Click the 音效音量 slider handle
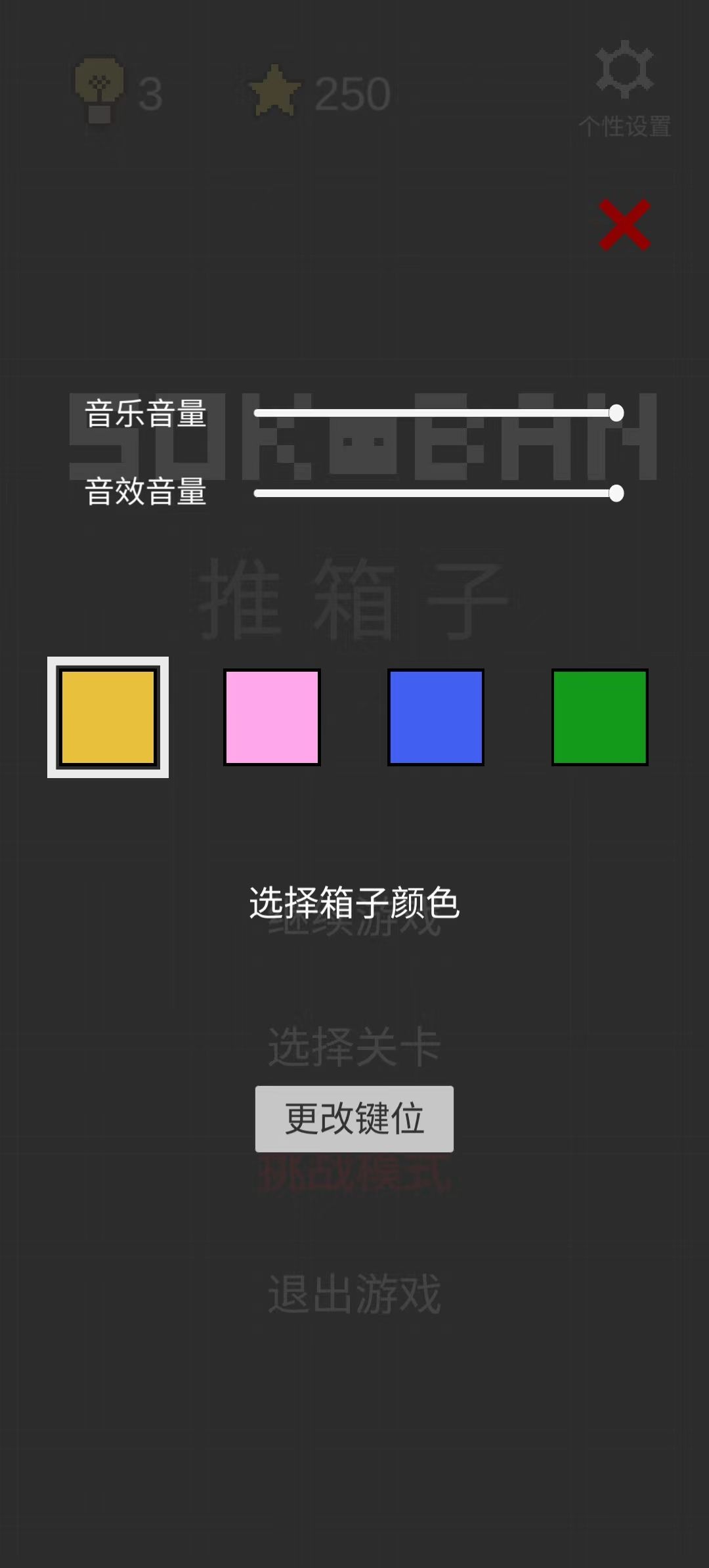 point(616,493)
